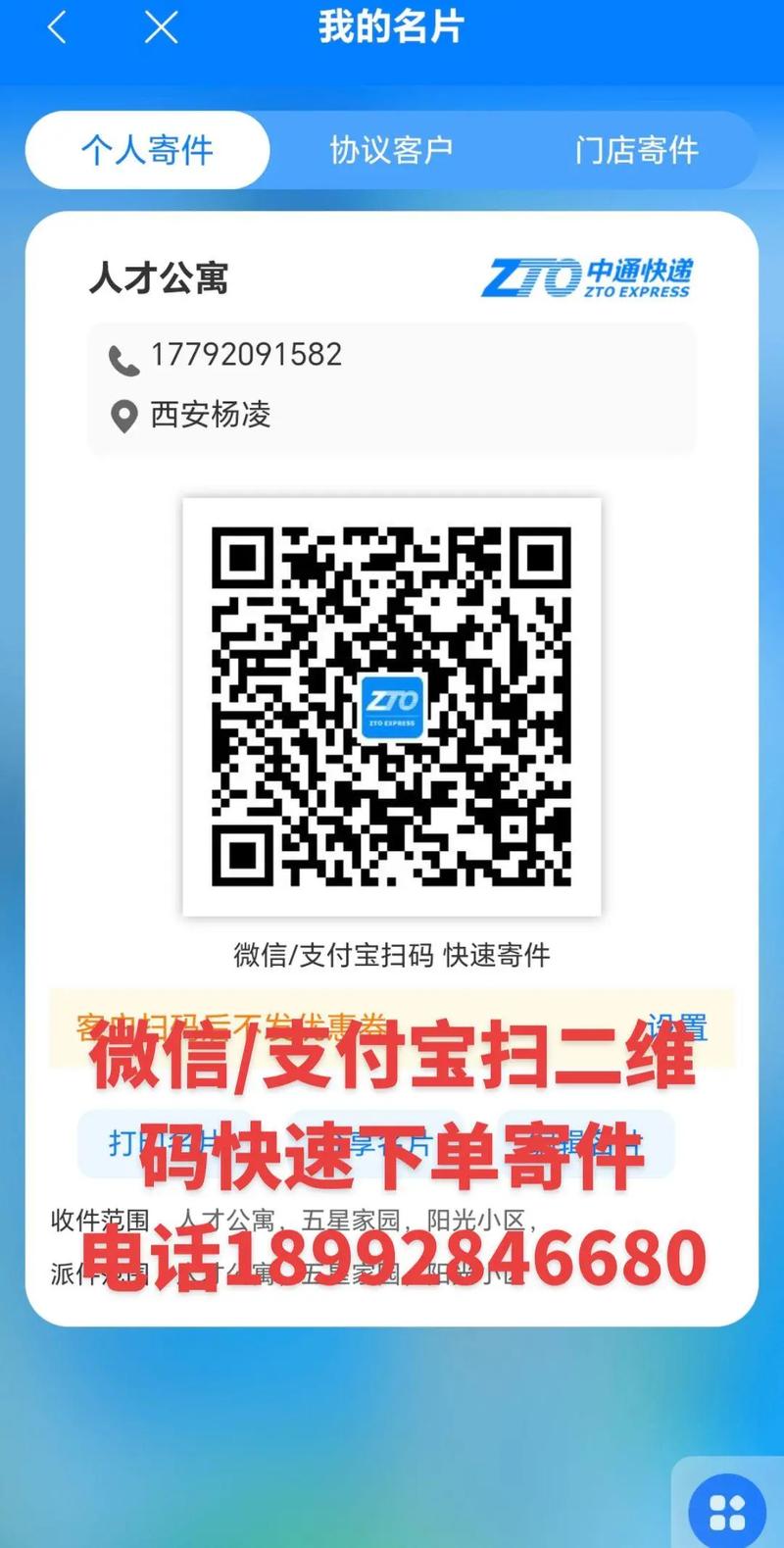Tap the location pin icon beside 西安杨凌

tap(123, 416)
